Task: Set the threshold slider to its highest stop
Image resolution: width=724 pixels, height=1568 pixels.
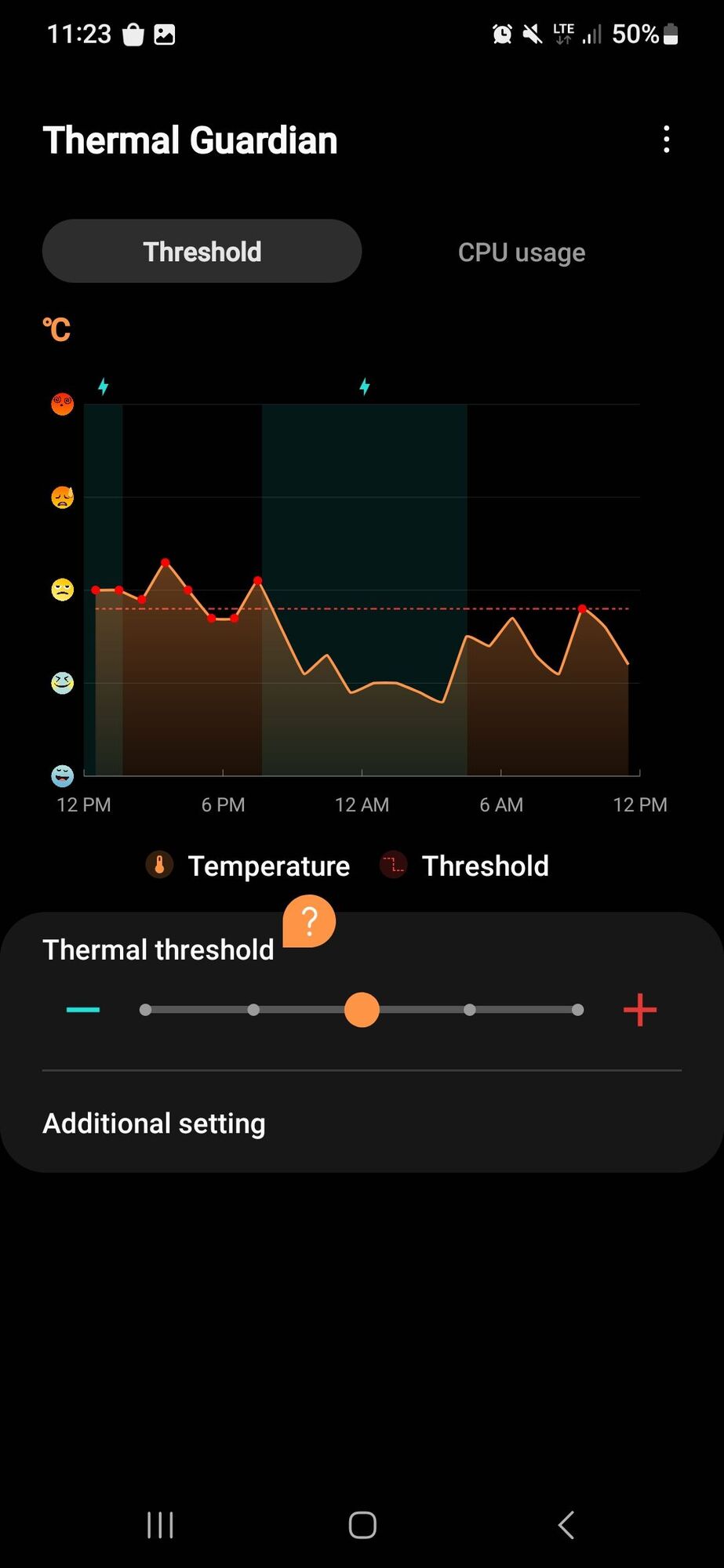Action: [578, 1010]
